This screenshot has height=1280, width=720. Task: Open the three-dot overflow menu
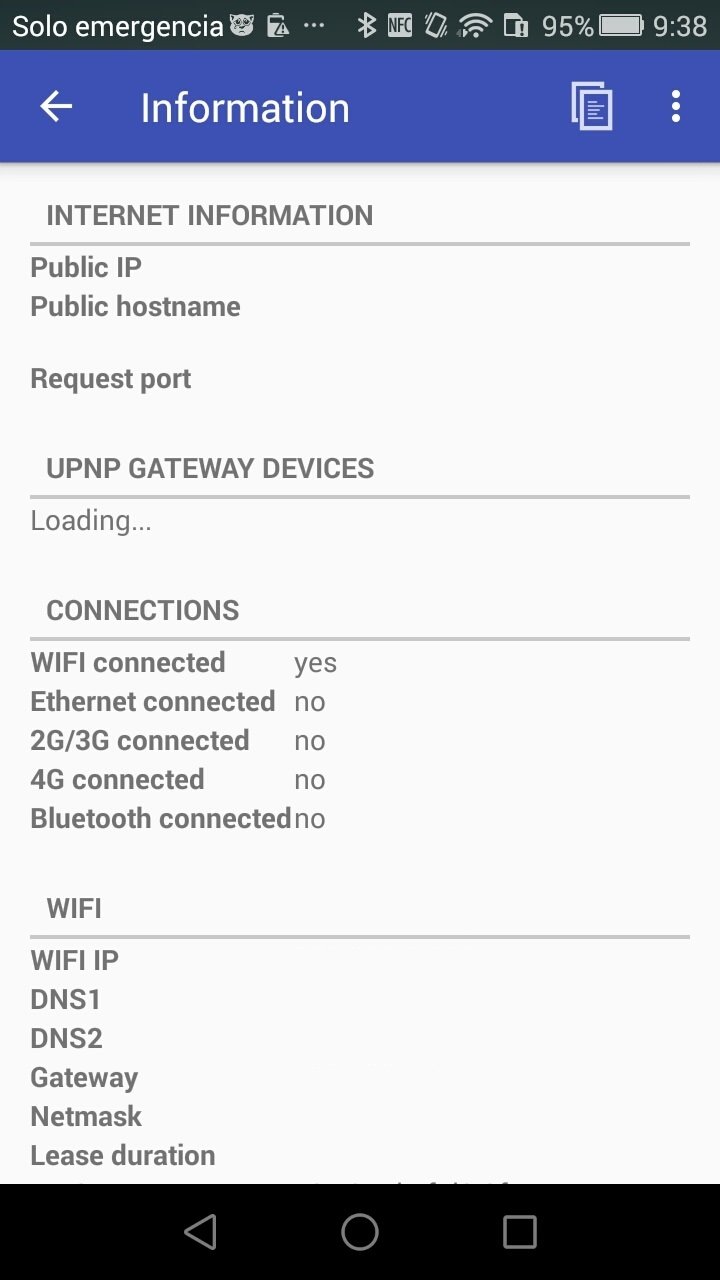[x=676, y=106]
